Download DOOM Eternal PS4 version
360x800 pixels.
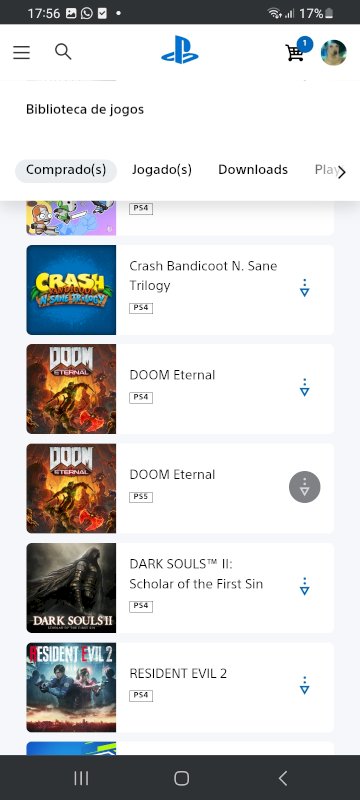[x=304, y=388]
